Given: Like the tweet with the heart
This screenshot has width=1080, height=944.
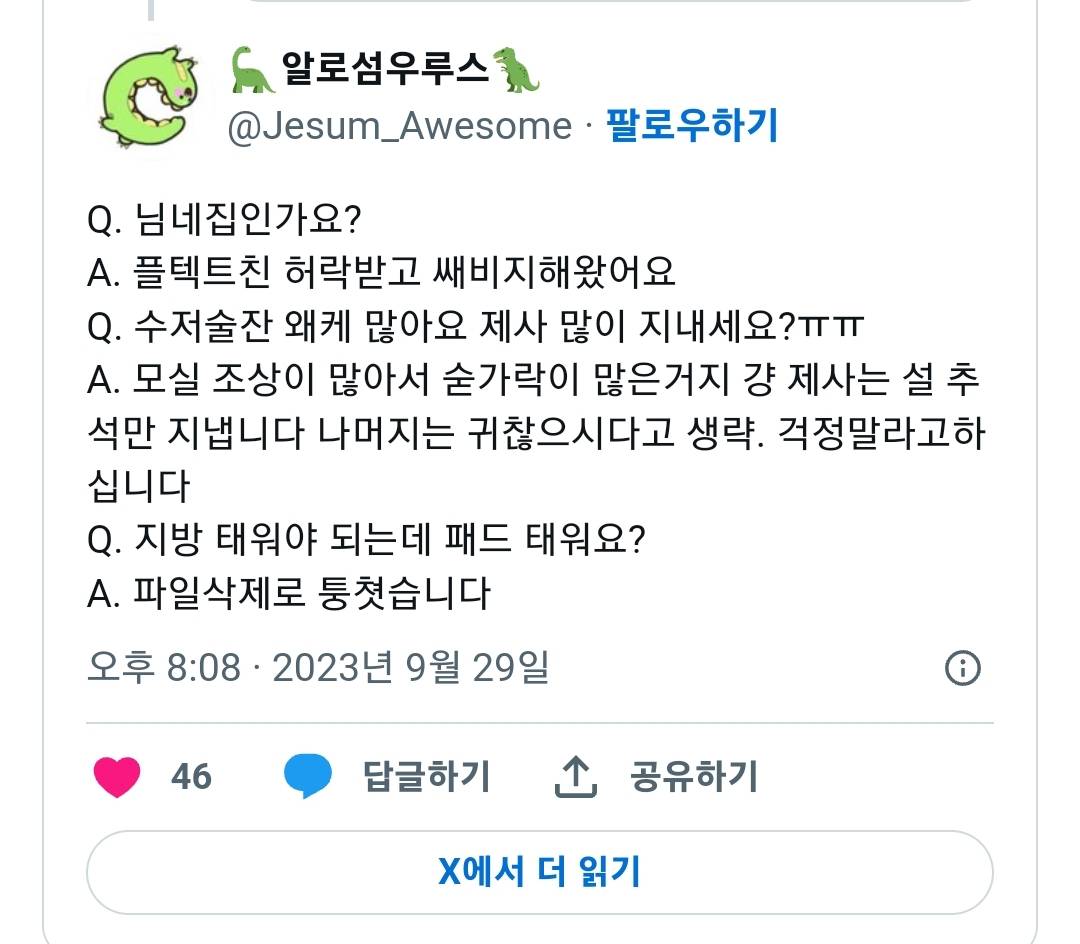Looking at the screenshot, I should 117,777.
